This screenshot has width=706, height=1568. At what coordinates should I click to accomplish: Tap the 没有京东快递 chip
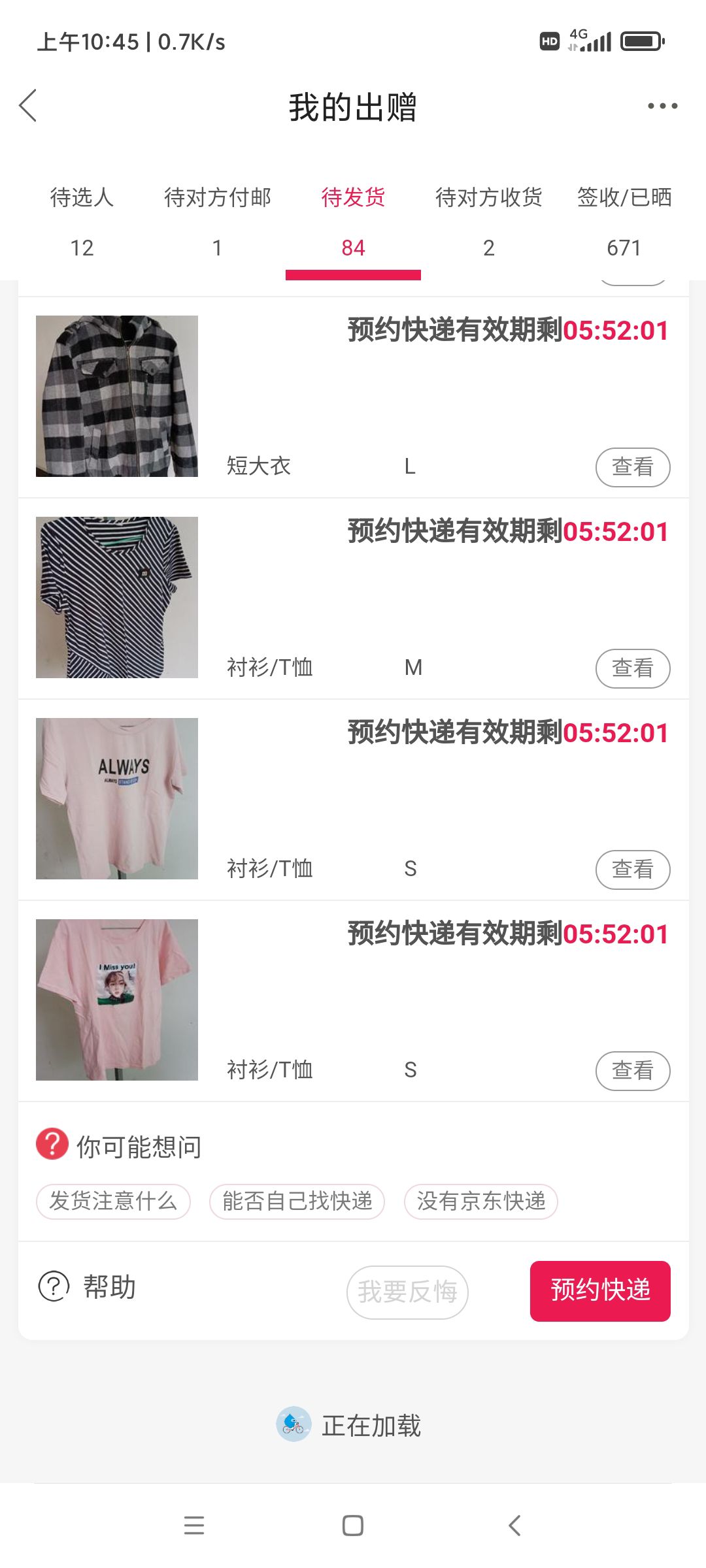[481, 1201]
